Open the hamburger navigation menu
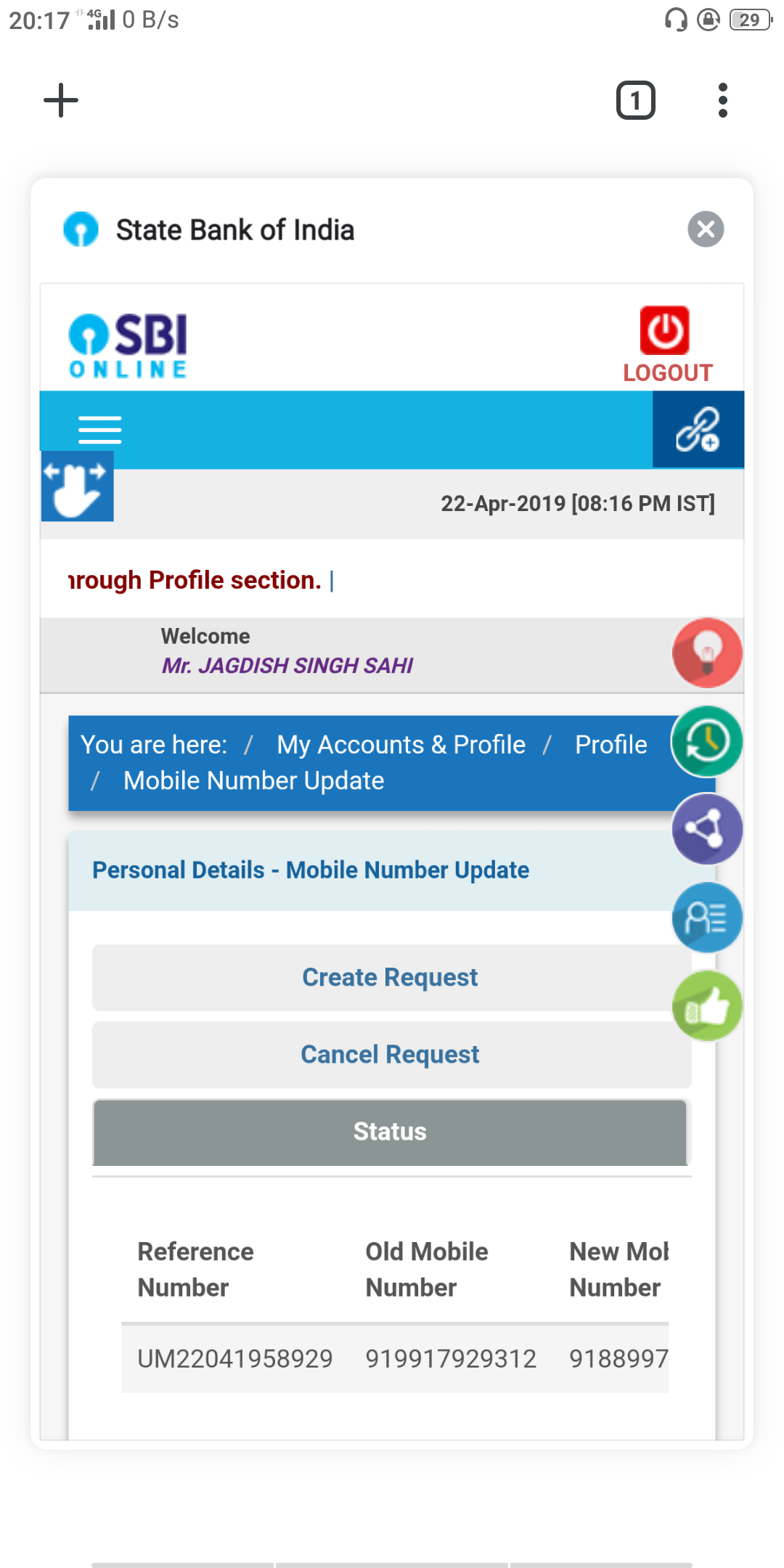The image size is (784, 1568). tap(100, 430)
